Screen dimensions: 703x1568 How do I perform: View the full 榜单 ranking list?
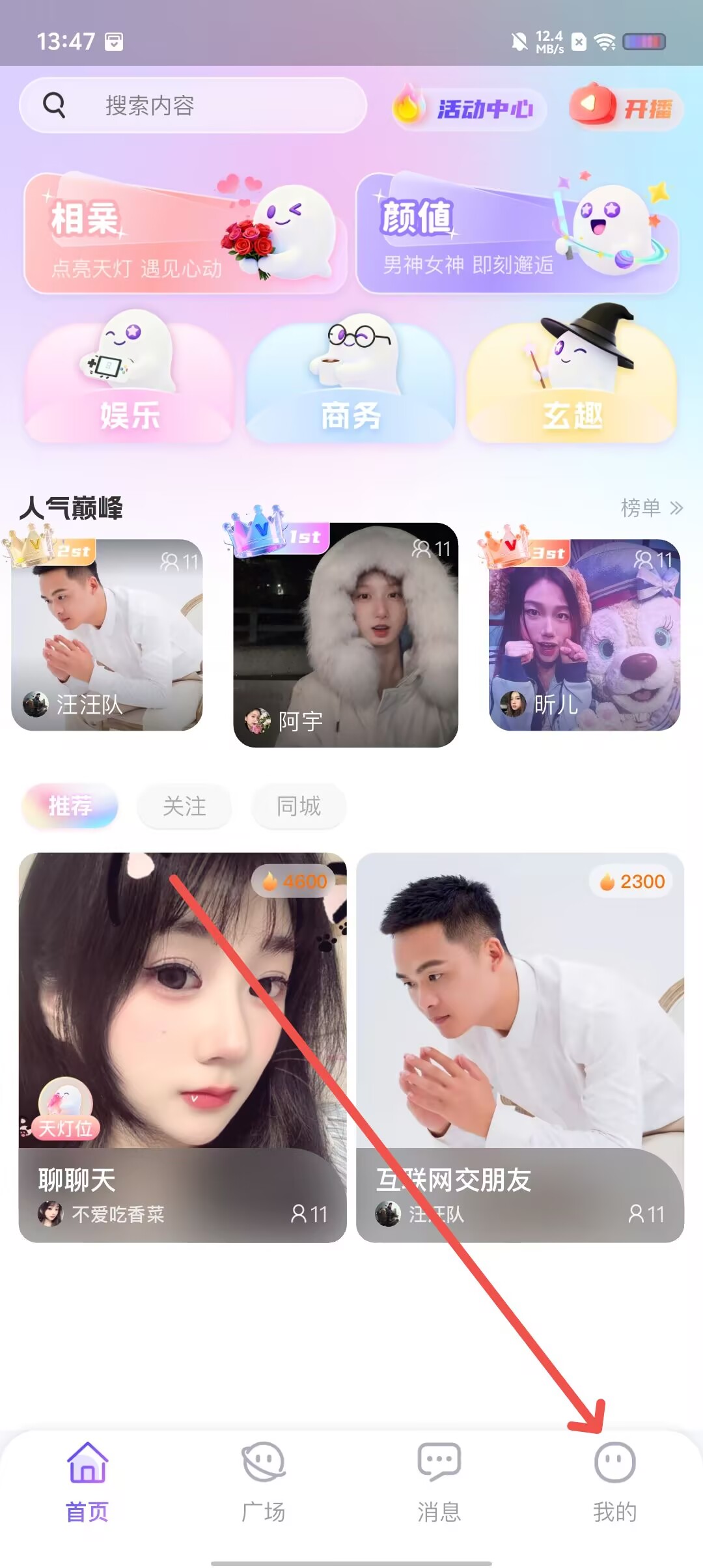[x=652, y=507]
